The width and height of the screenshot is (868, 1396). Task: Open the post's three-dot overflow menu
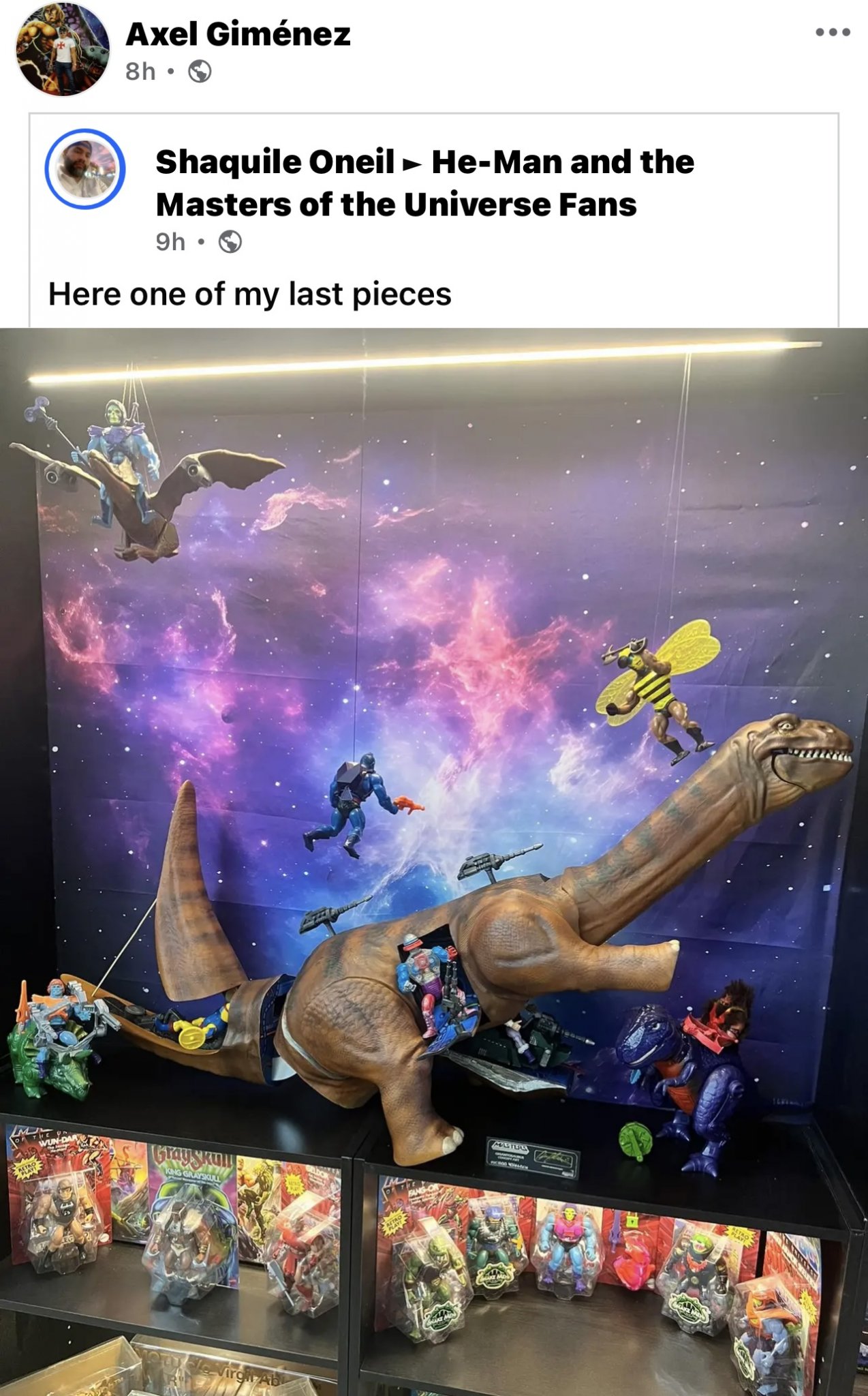[x=833, y=32]
